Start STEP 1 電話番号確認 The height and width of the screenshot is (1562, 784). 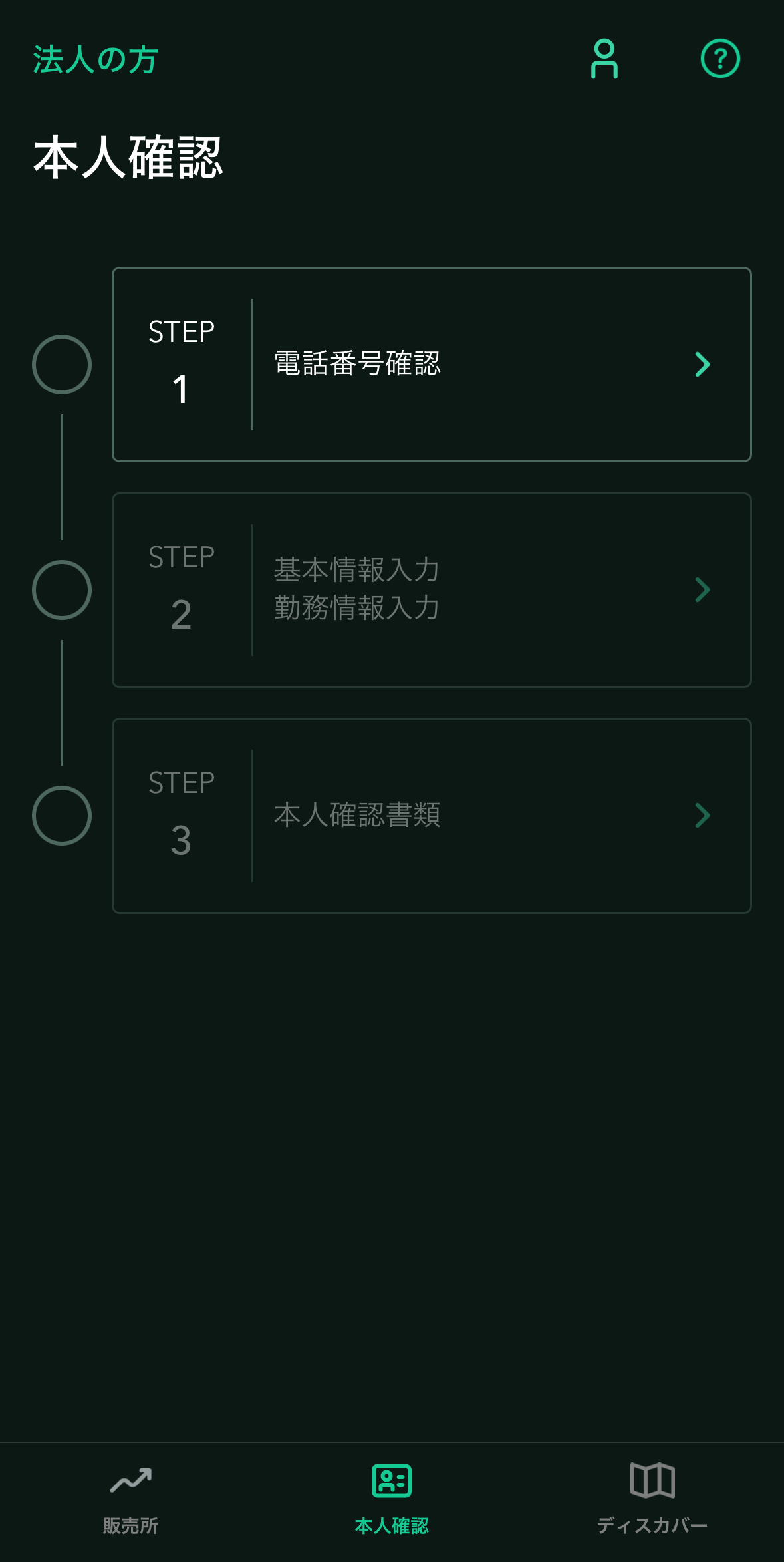[432, 365]
